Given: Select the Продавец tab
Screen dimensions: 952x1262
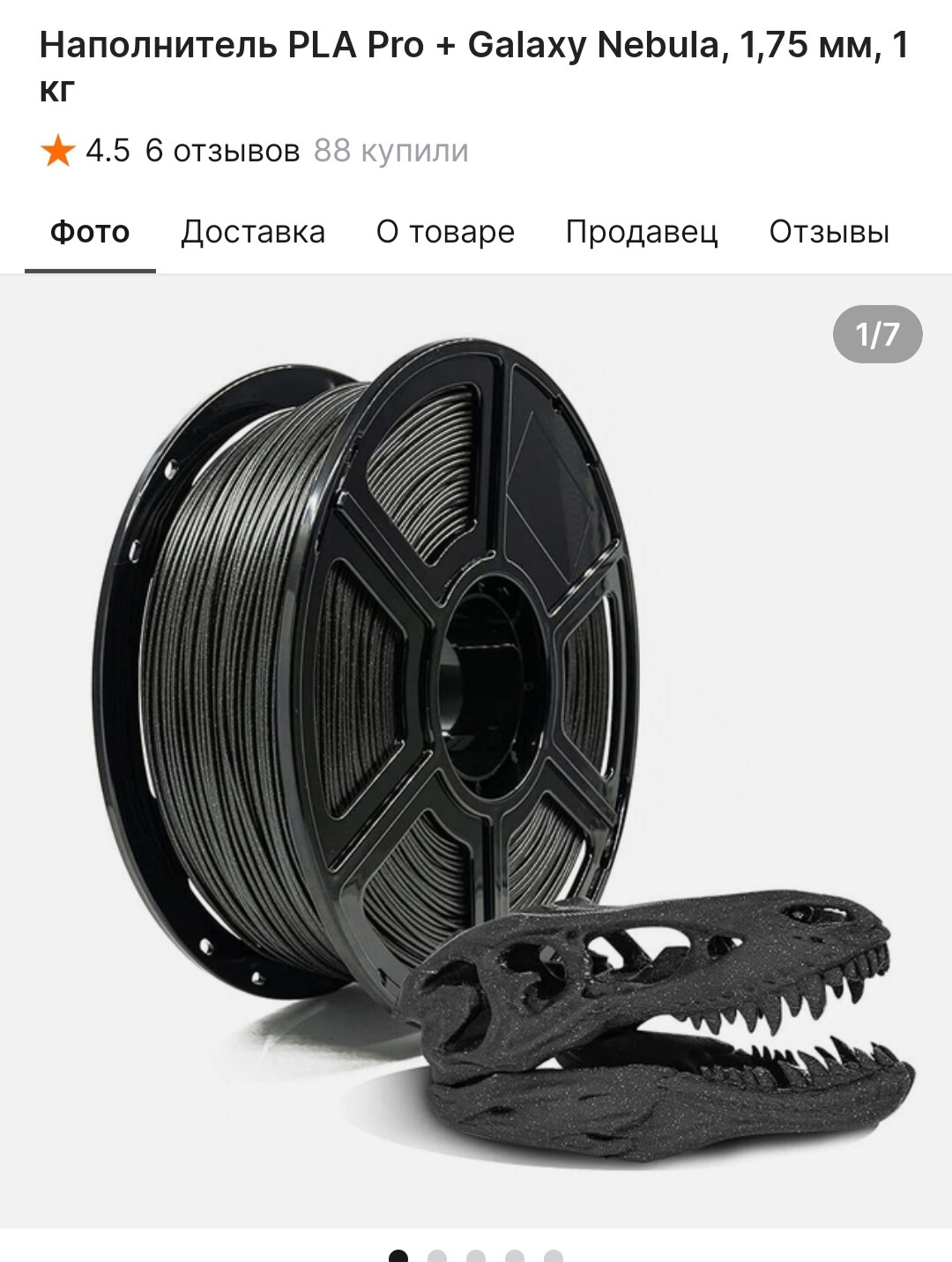Looking at the screenshot, I should click(643, 231).
